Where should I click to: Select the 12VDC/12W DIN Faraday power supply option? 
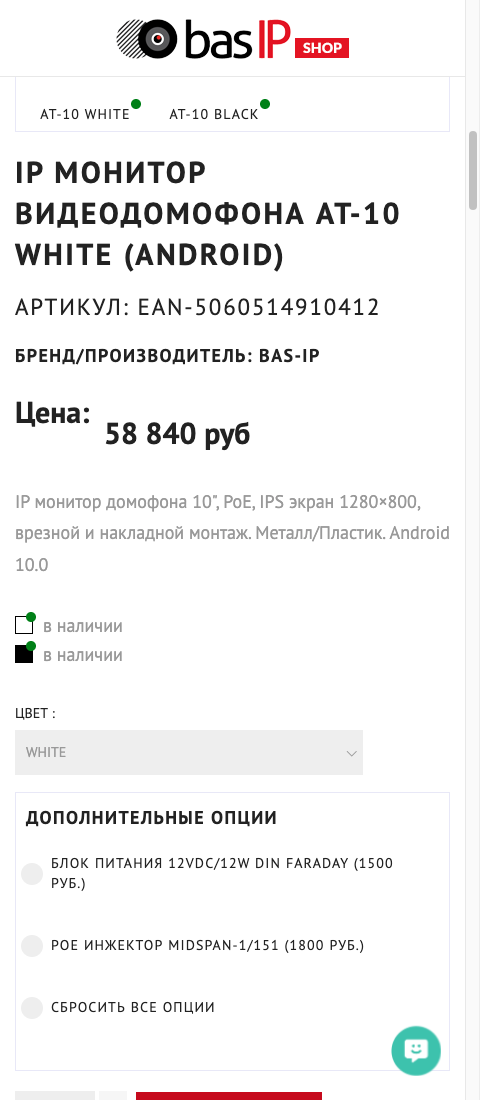point(32,873)
